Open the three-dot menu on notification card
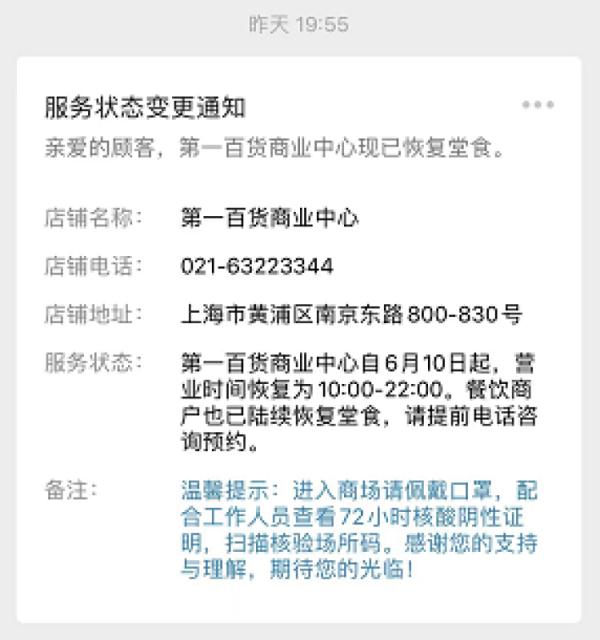Image resolution: width=600 pixels, height=640 pixels. (x=537, y=105)
